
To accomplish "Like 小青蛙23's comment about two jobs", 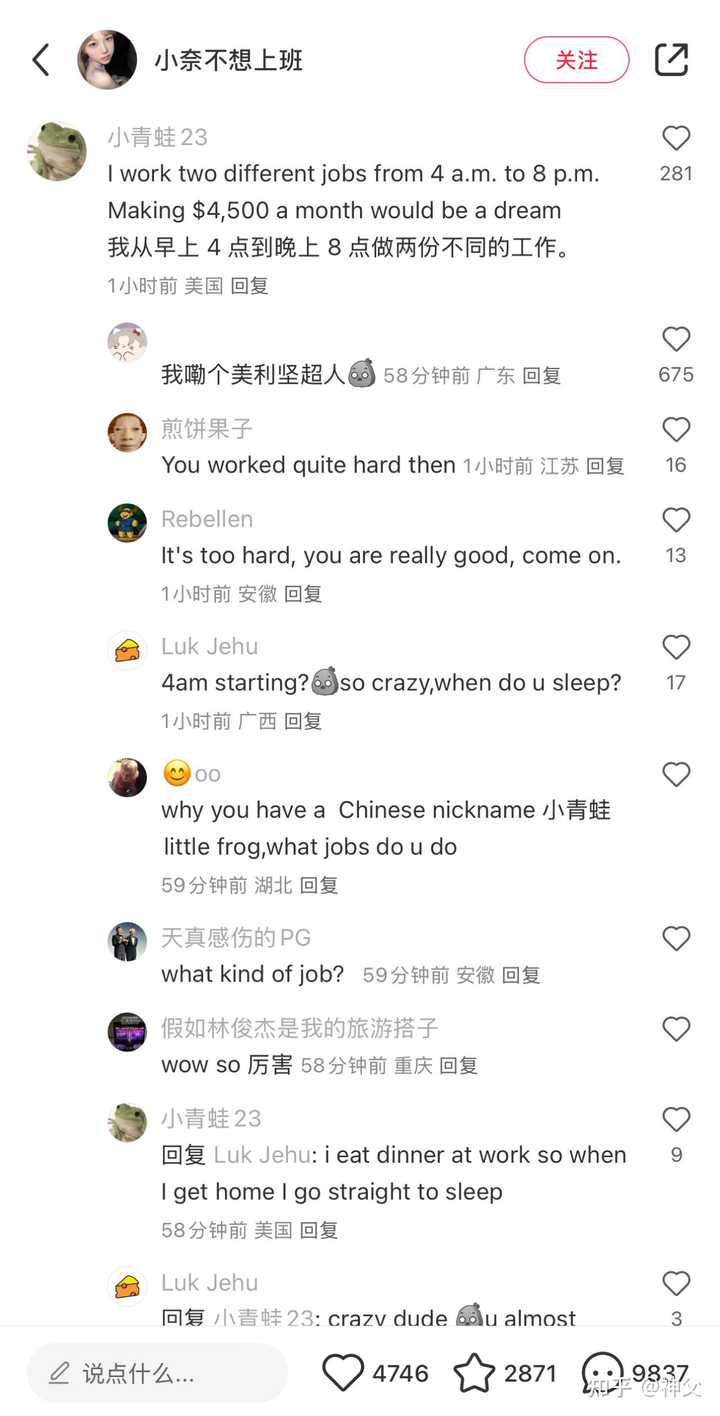I will 676,139.
